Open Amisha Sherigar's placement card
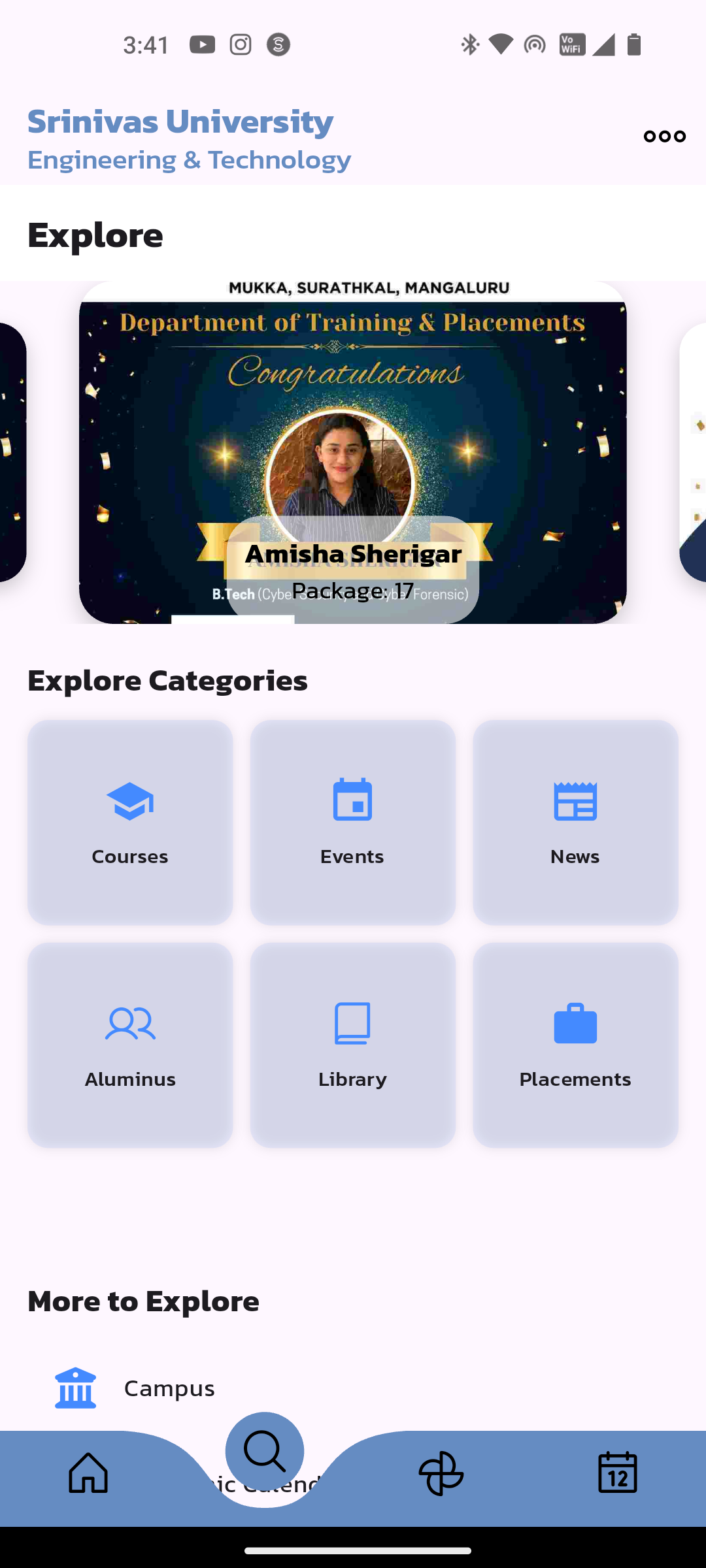This screenshot has height=1568, width=706. click(353, 452)
